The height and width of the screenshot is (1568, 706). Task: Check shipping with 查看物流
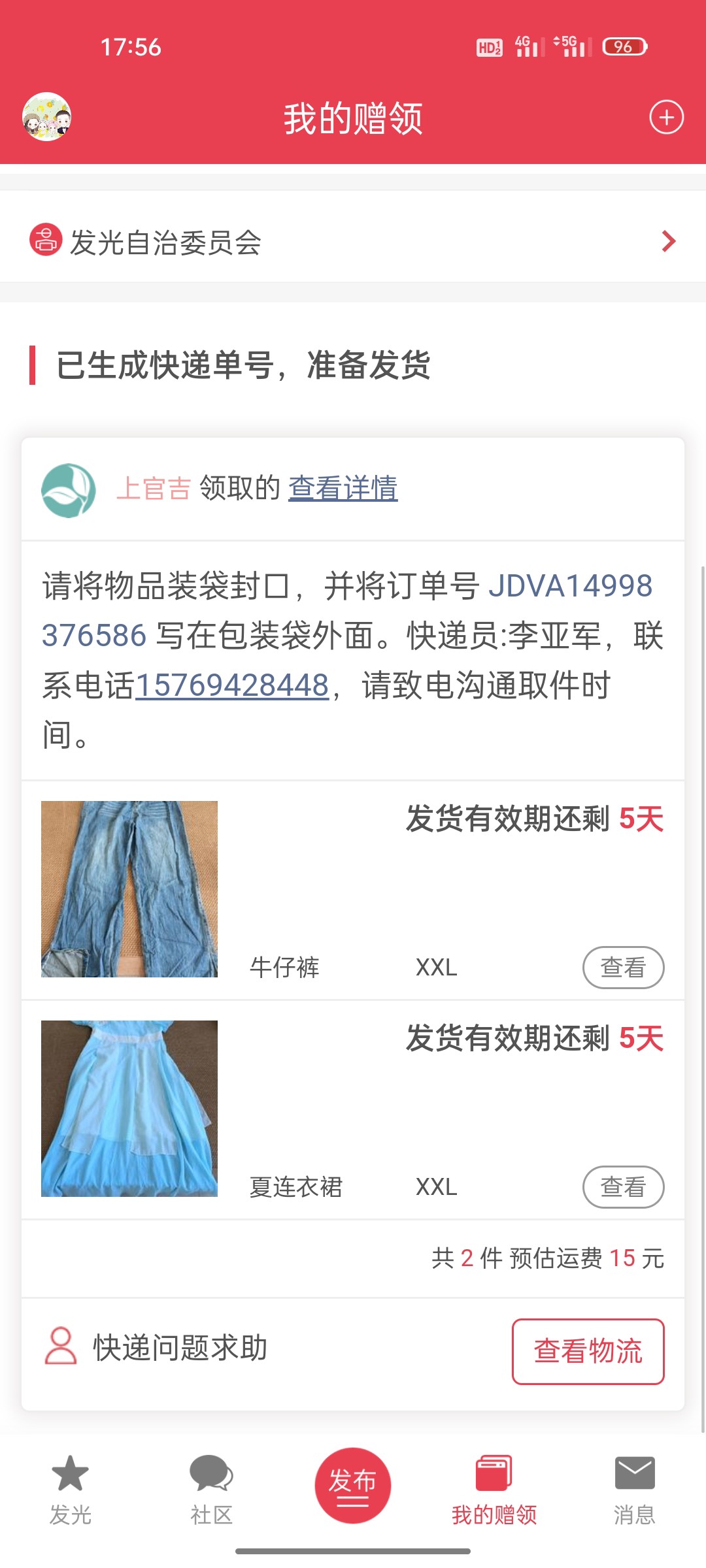point(588,1351)
